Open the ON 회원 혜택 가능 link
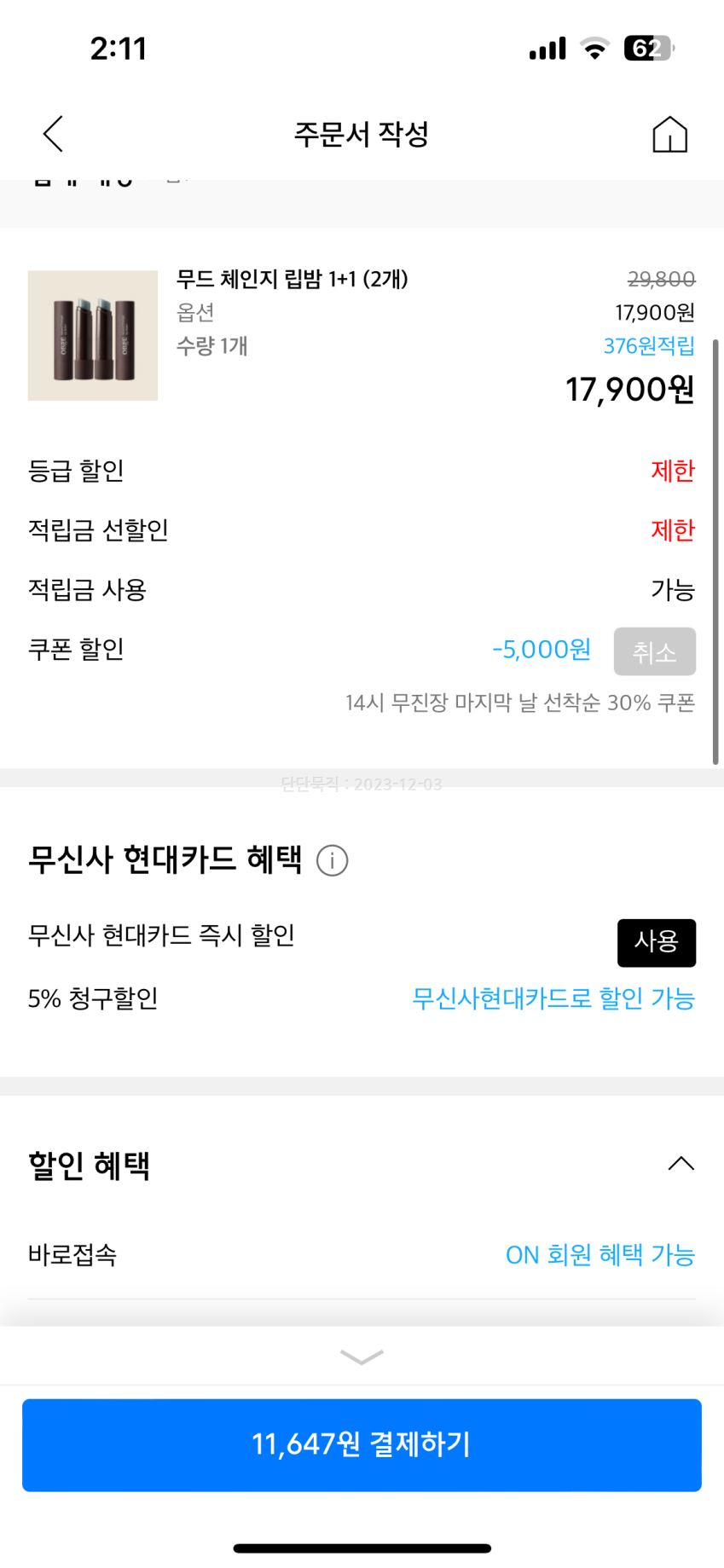This screenshot has height=1568, width=724. [x=600, y=1255]
